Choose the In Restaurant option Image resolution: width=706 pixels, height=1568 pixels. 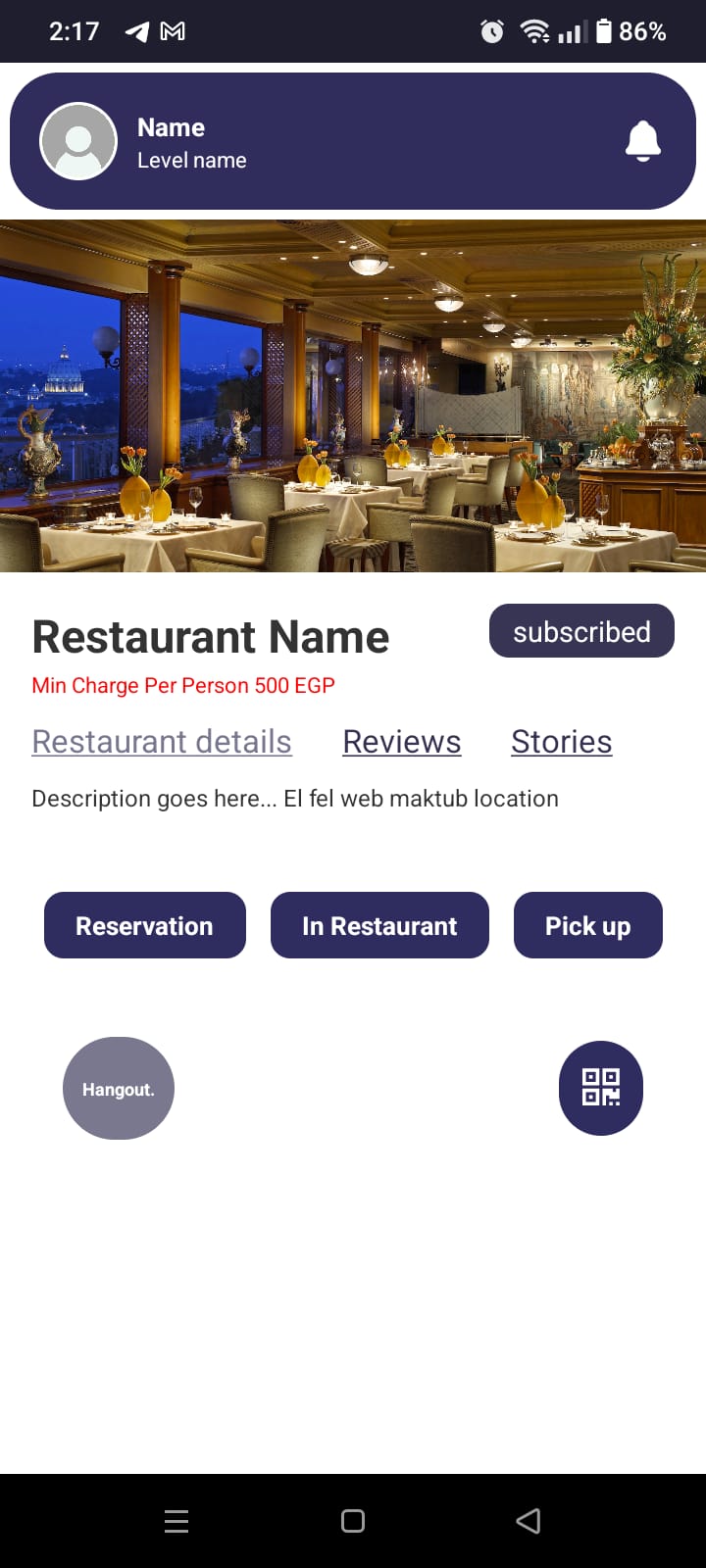coord(379,925)
